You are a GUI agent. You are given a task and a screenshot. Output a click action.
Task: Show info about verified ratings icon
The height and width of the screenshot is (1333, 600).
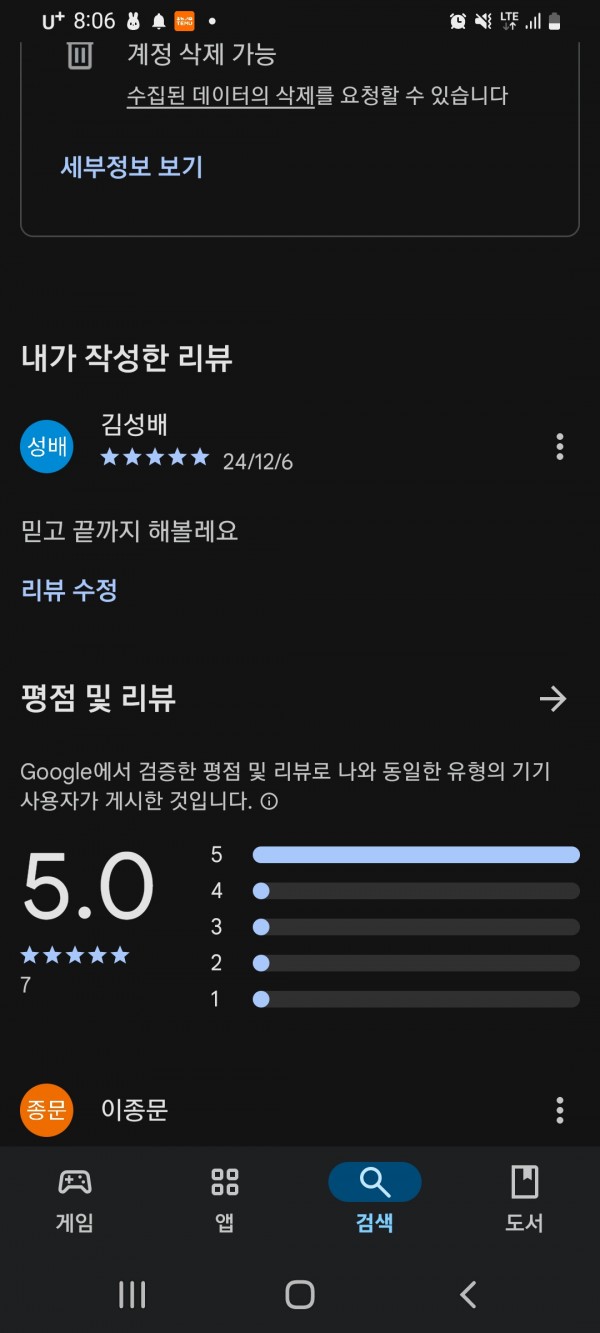point(269,801)
